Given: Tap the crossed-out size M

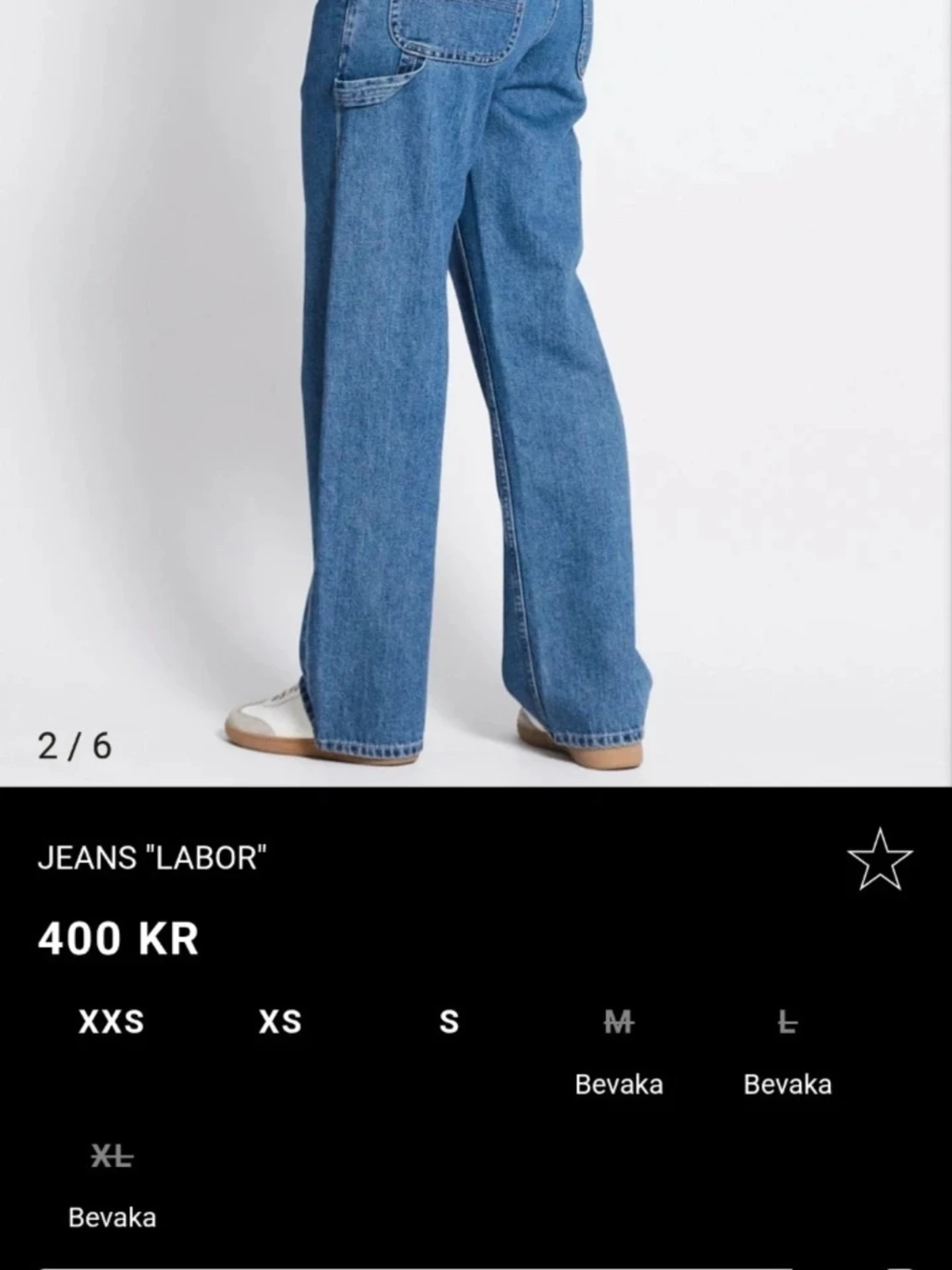Looking at the screenshot, I should [620, 1023].
